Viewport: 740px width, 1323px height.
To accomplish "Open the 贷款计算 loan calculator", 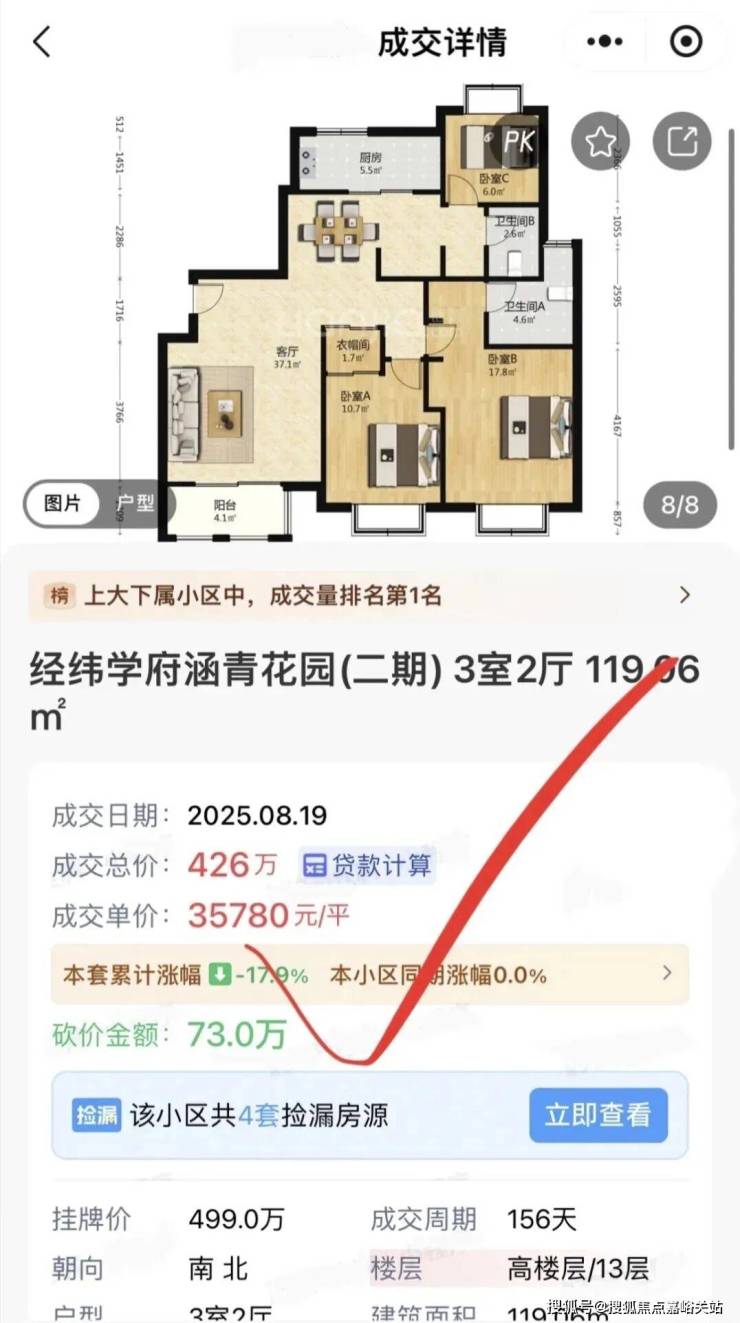I will pos(368,865).
